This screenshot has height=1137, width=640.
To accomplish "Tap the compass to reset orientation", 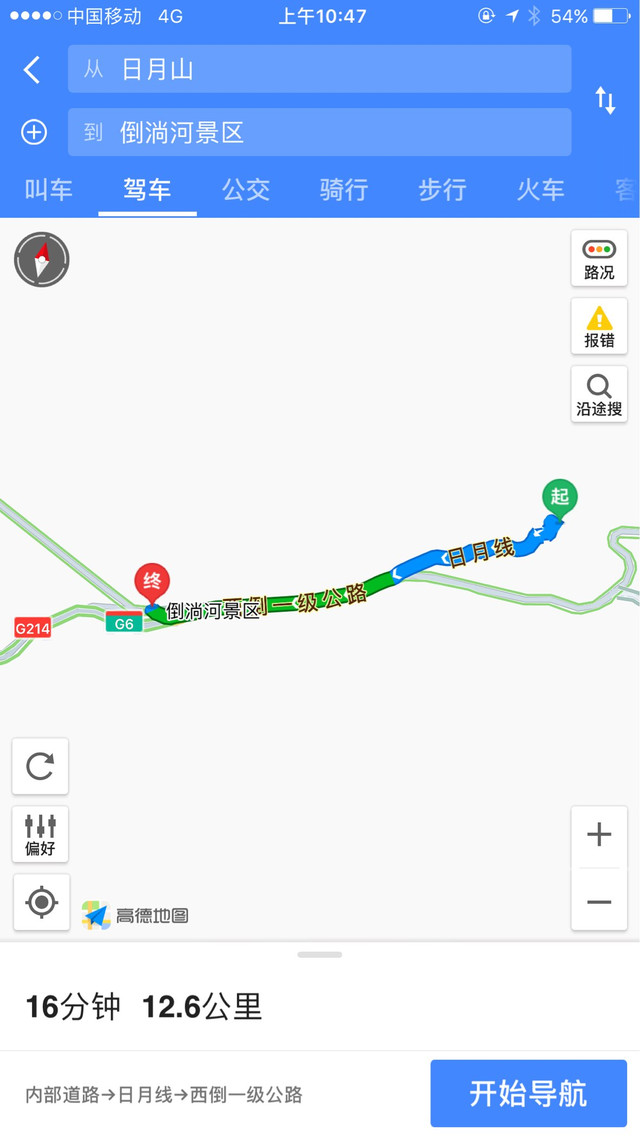I will pos(41,259).
